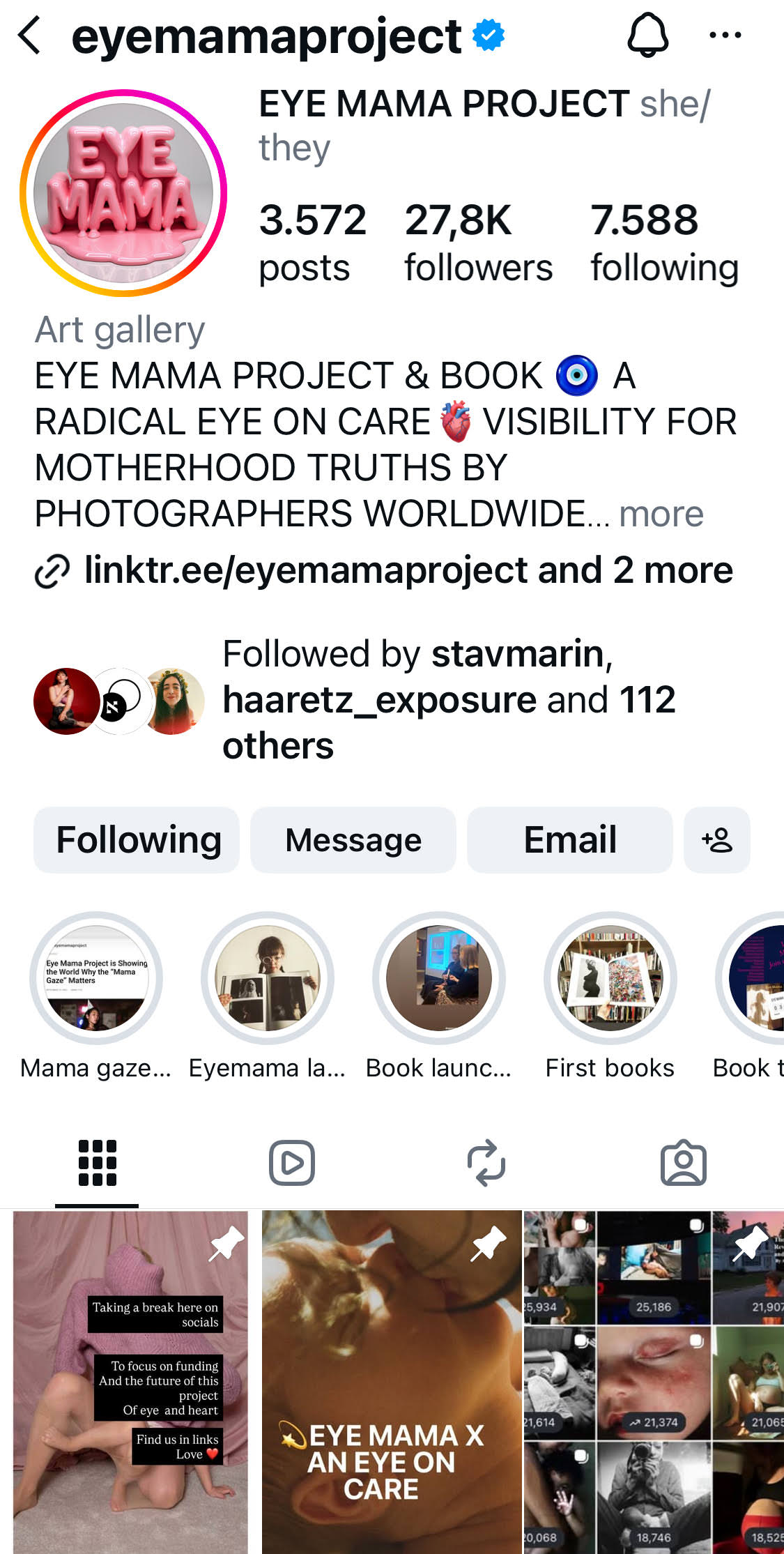Switch to the tagged photos tab
Viewport: 784px width, 1554px height.
pyautogui.click(x=683, y=1163)
